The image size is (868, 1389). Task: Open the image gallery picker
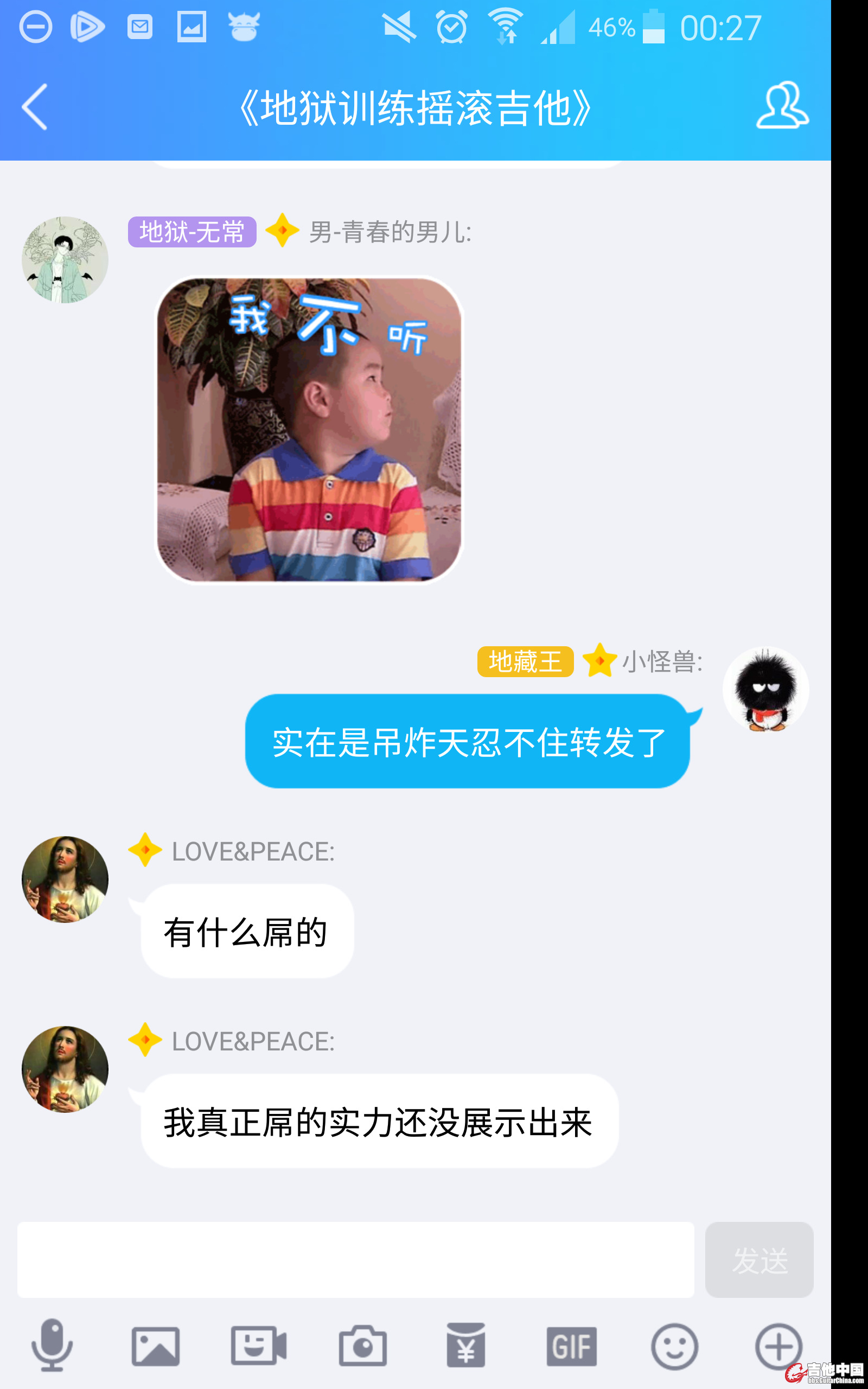[x=156, y=1346]
